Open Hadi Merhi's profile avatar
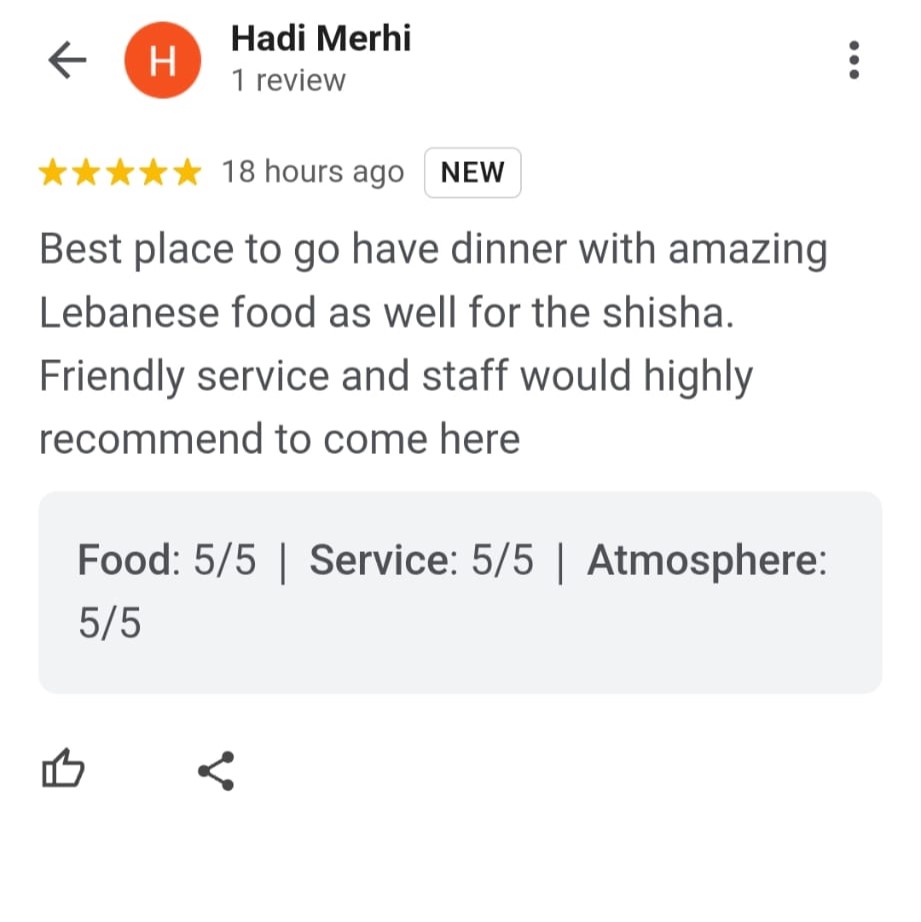This screenshot has height=922, width=921. [162, 61]
